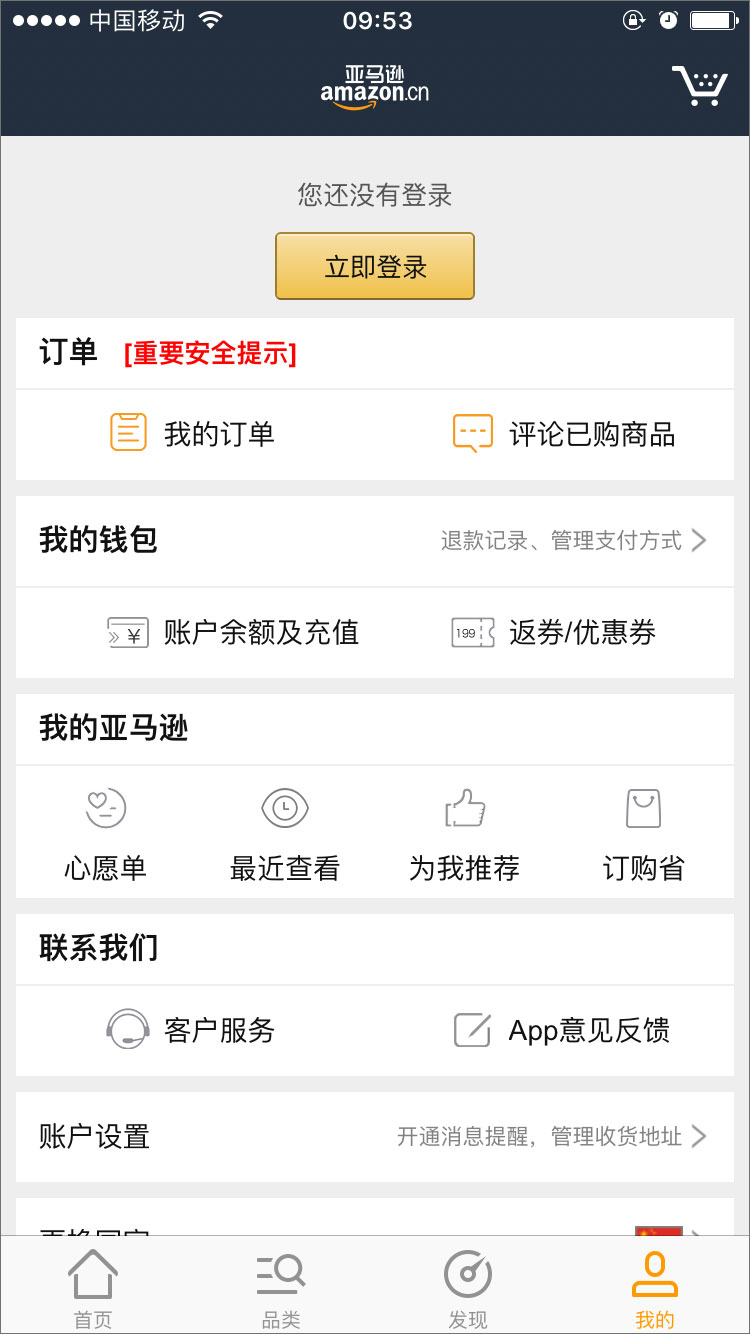Select the 我的 profile tab
The image size is (750, 1334).
655,1289
